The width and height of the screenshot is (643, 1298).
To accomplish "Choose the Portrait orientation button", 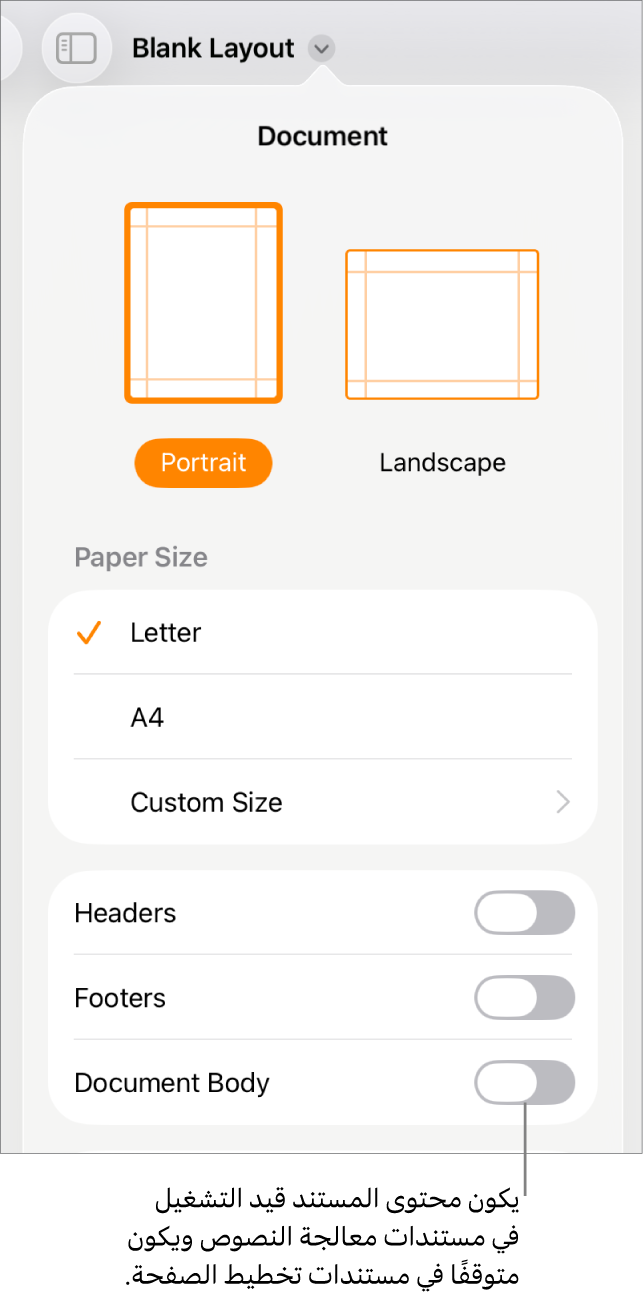I will click(203, 463).
